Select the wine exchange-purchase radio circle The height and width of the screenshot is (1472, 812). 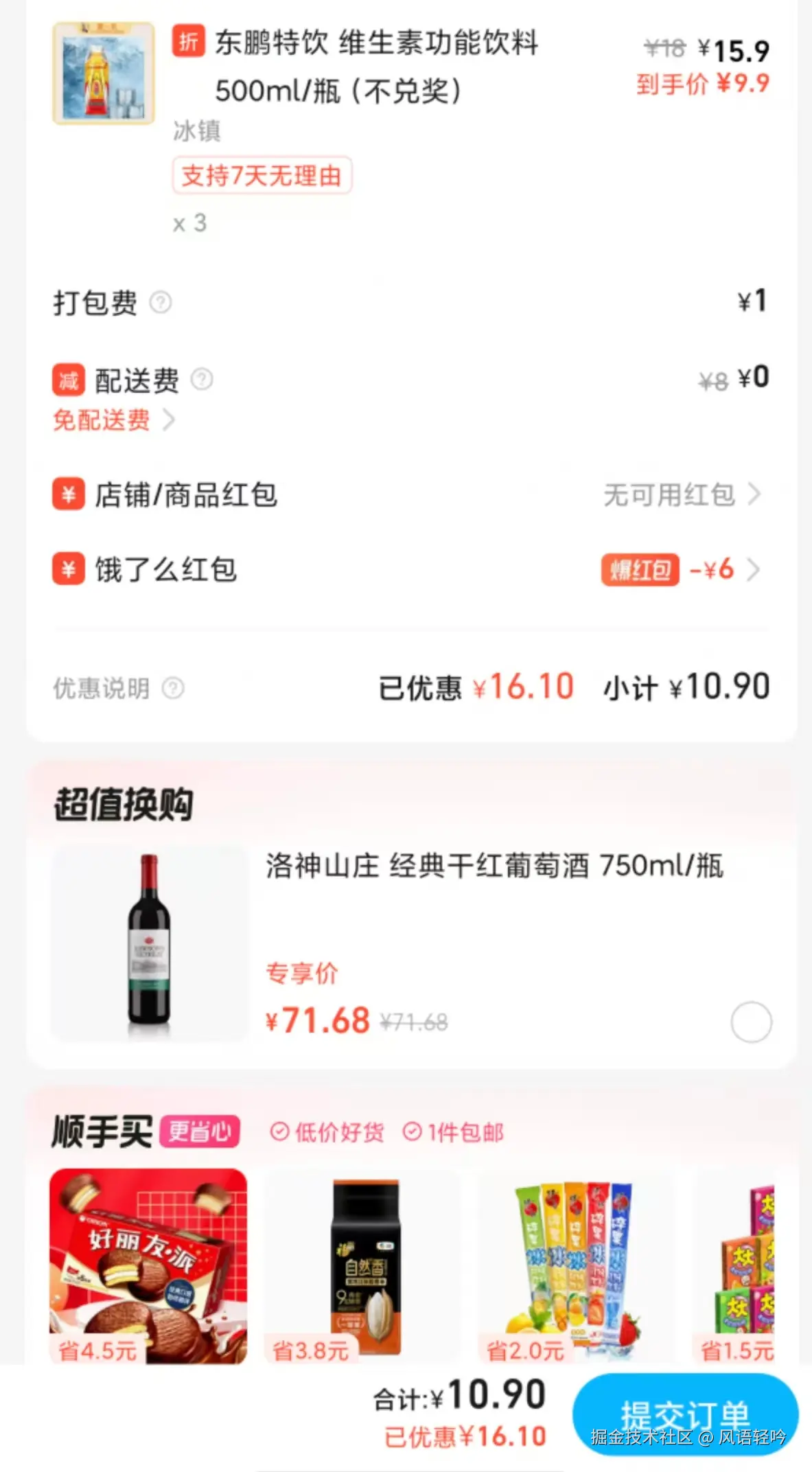coord(752,1021)
